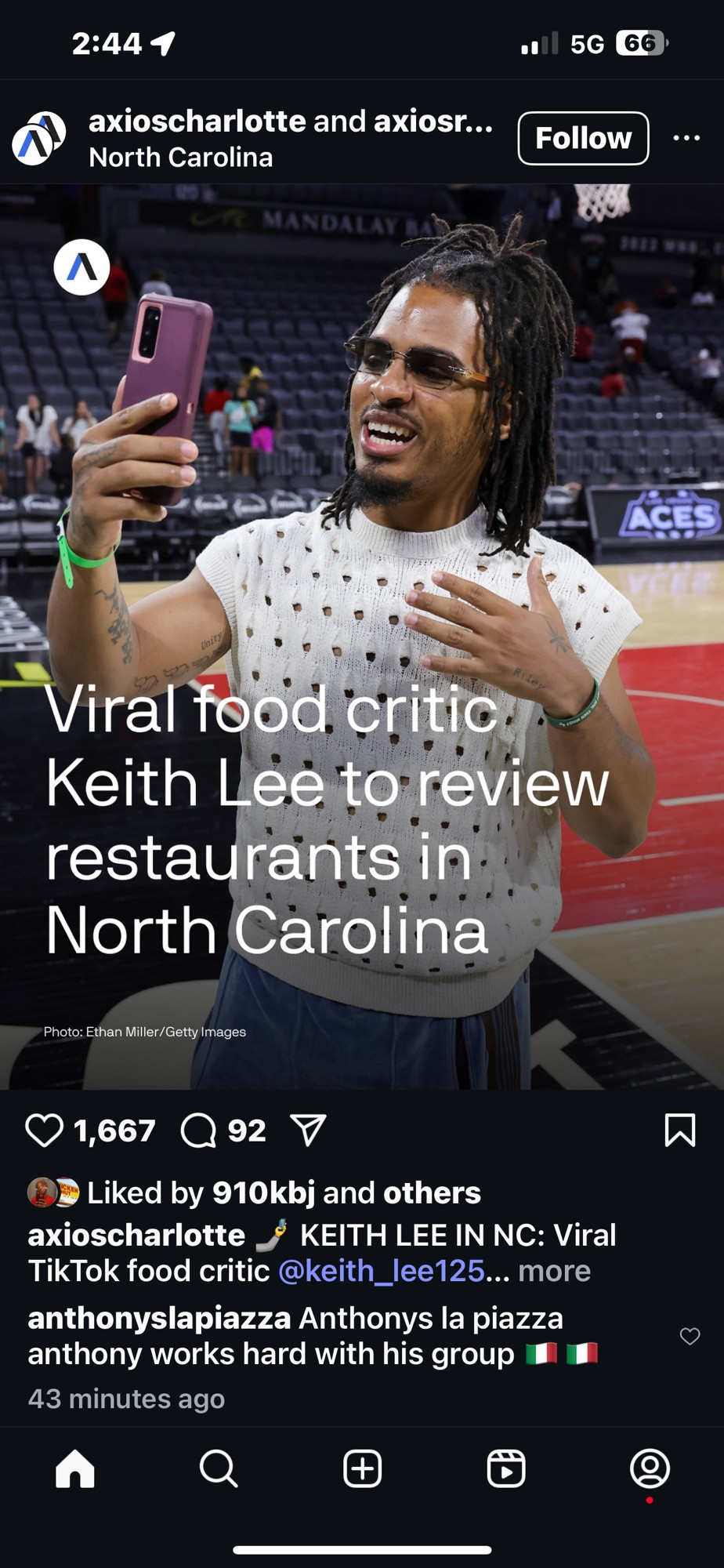Screen dimensions: 724x1568
Task: Open the comments on this post
Action: tap(199, 1131)
